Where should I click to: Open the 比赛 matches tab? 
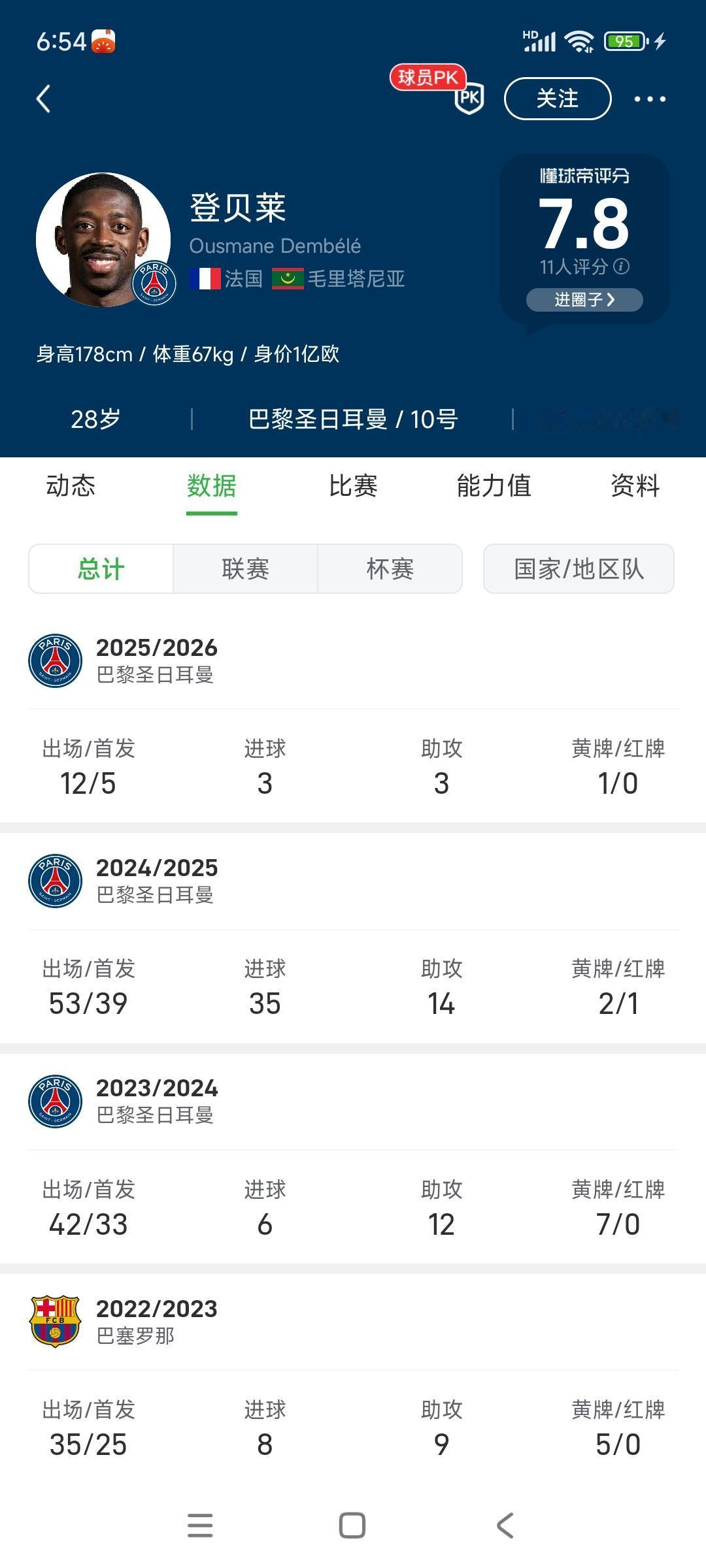(x=353, y=486)
